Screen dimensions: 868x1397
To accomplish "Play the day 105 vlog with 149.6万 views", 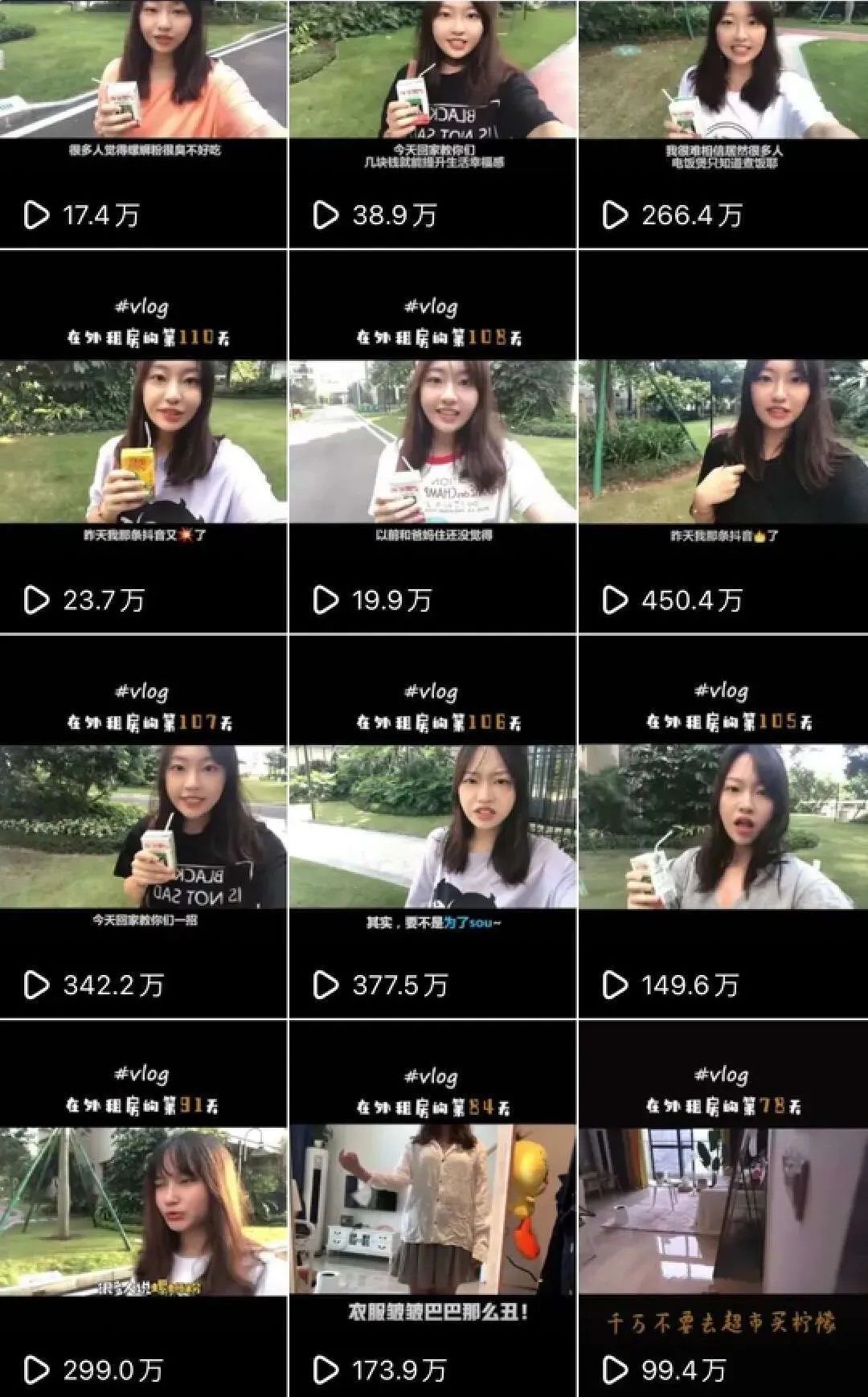I will (723, 828).
